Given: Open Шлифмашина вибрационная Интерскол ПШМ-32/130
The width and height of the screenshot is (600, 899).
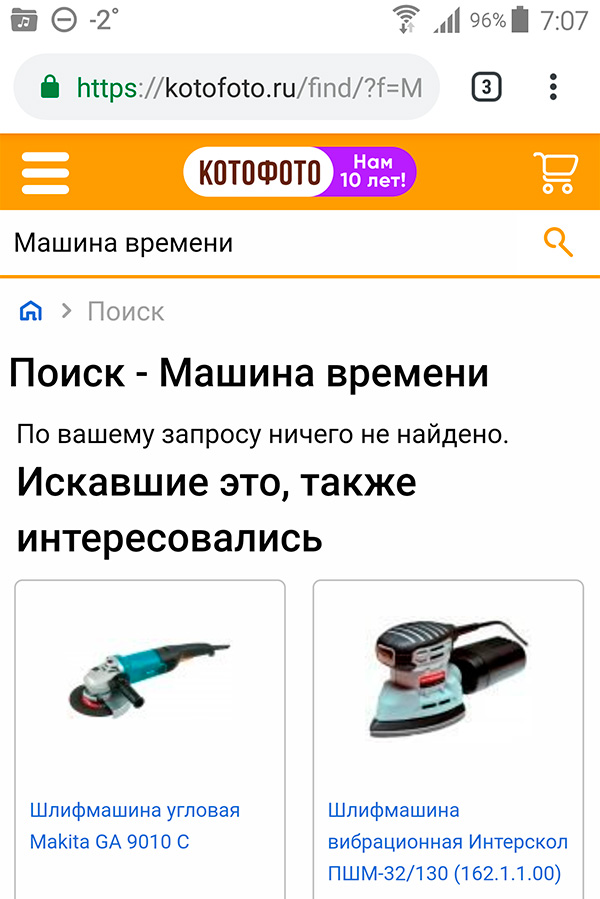Looking at the screenshot, I should (x=447, y=841).
